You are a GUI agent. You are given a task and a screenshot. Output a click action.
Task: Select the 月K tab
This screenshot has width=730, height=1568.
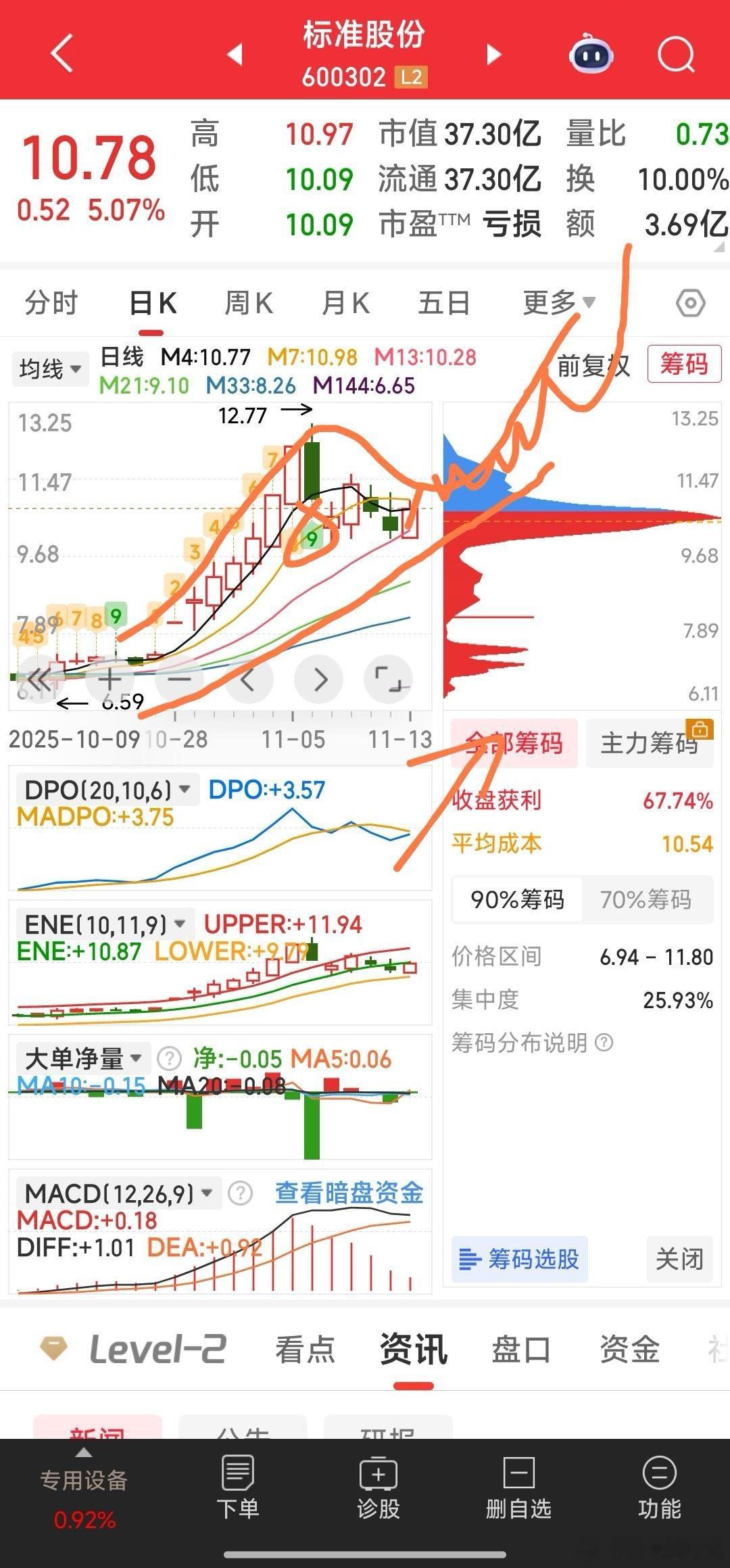click(x=345, y=303)
